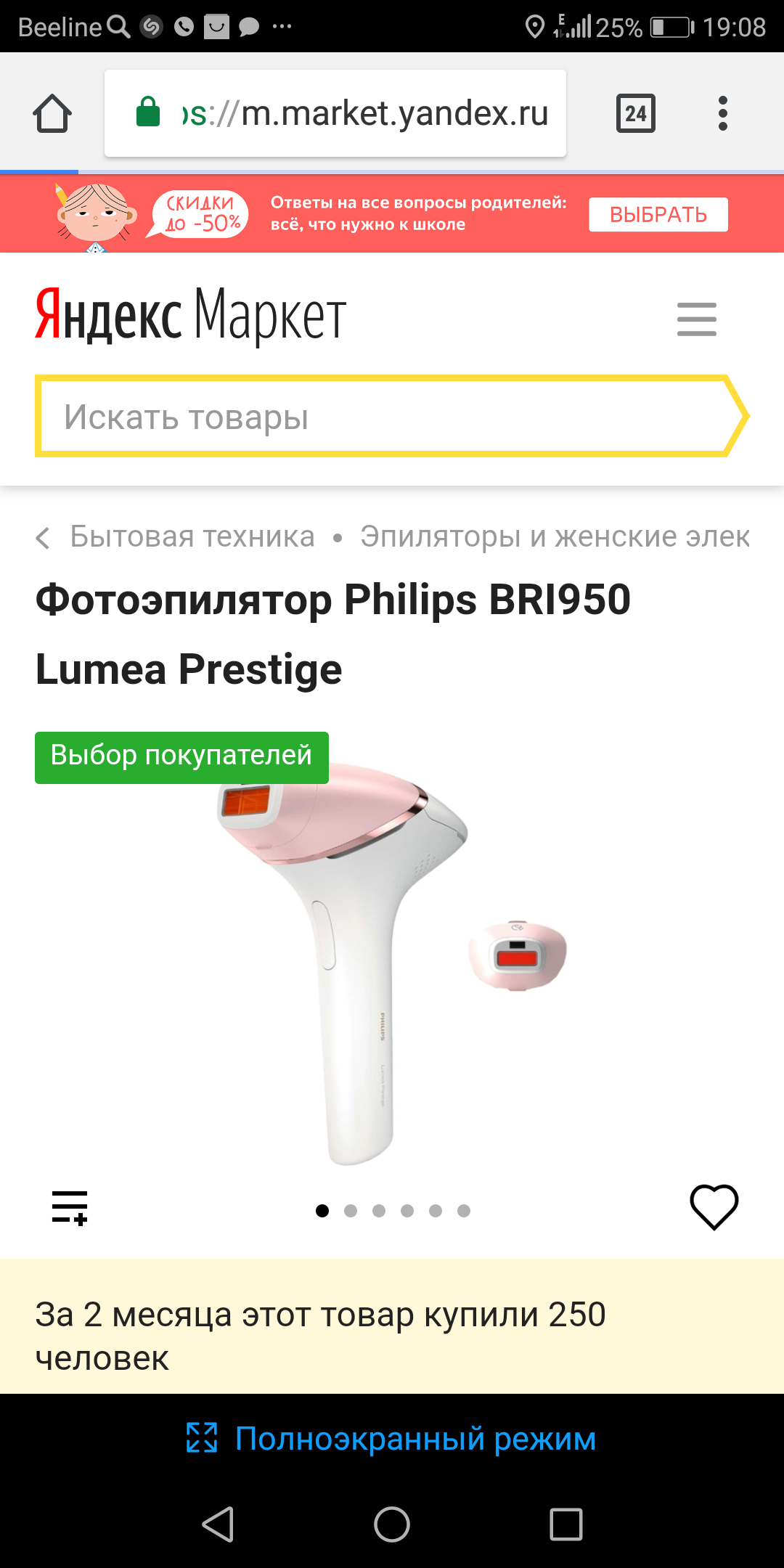The image size is (784, 1568).
Task: Add the product to favorites with the heart
Action: point(714,1207)
